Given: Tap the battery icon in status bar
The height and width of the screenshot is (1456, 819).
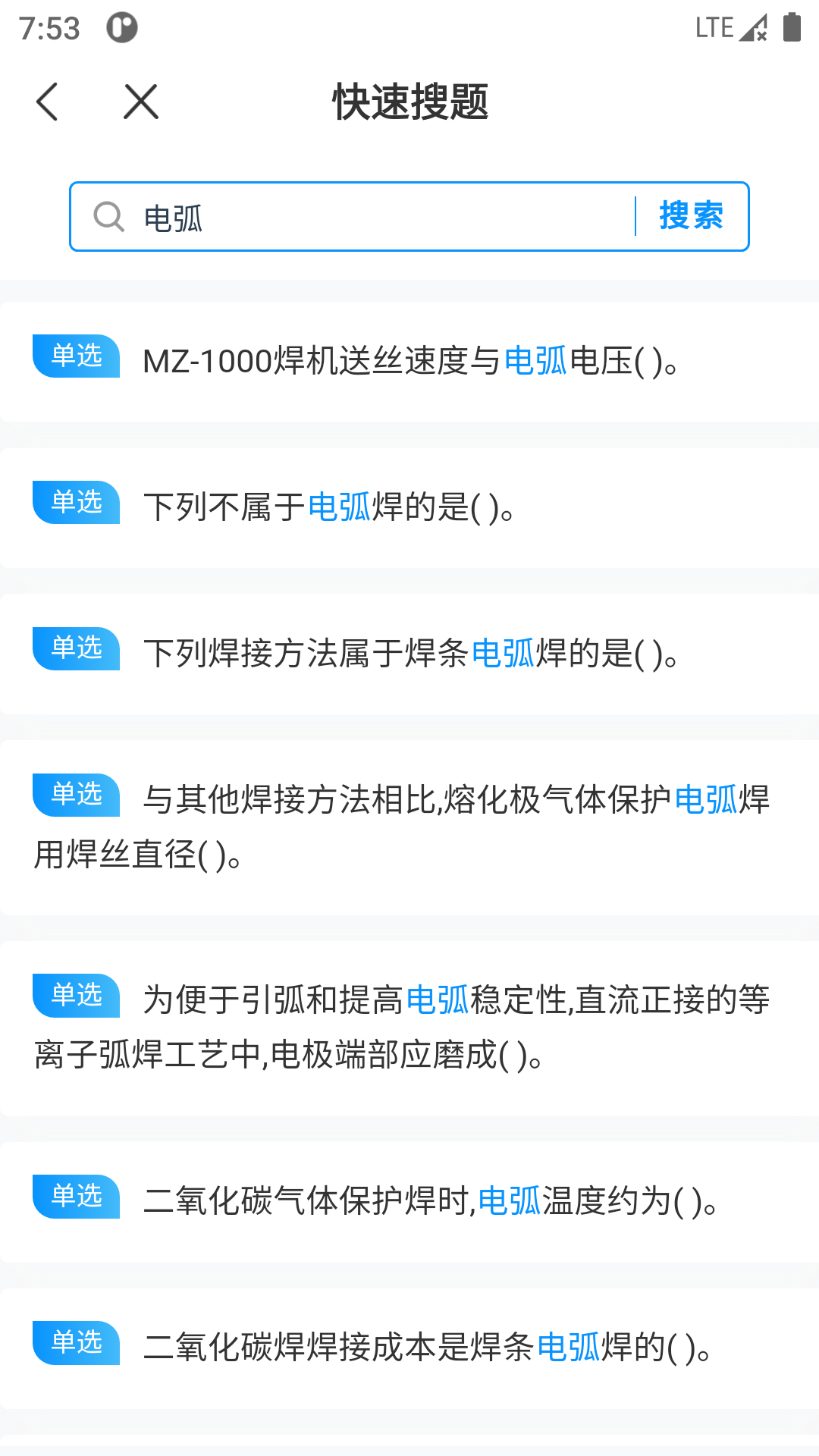Looking at the screenshot, I should pos(792,27).
